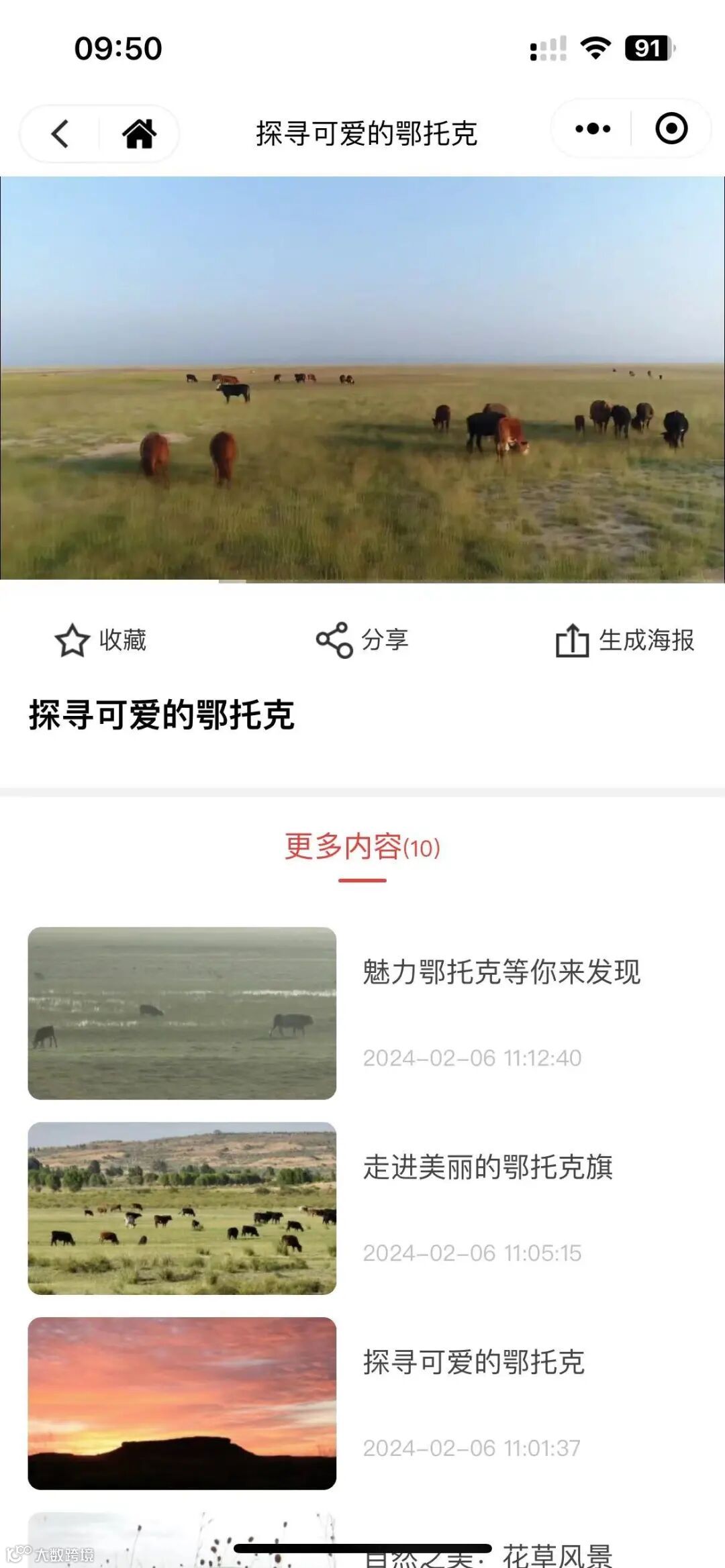The image size is (725, 1568).
Task: Select the 更多内容 tab
Action: point(362,847)
